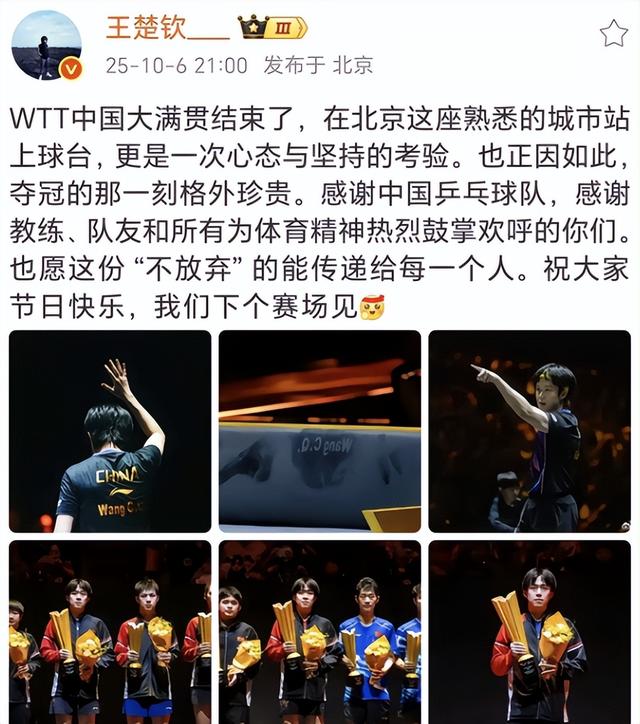Open the crown membership level badge
640x724 pixels.
click(271, 29)
